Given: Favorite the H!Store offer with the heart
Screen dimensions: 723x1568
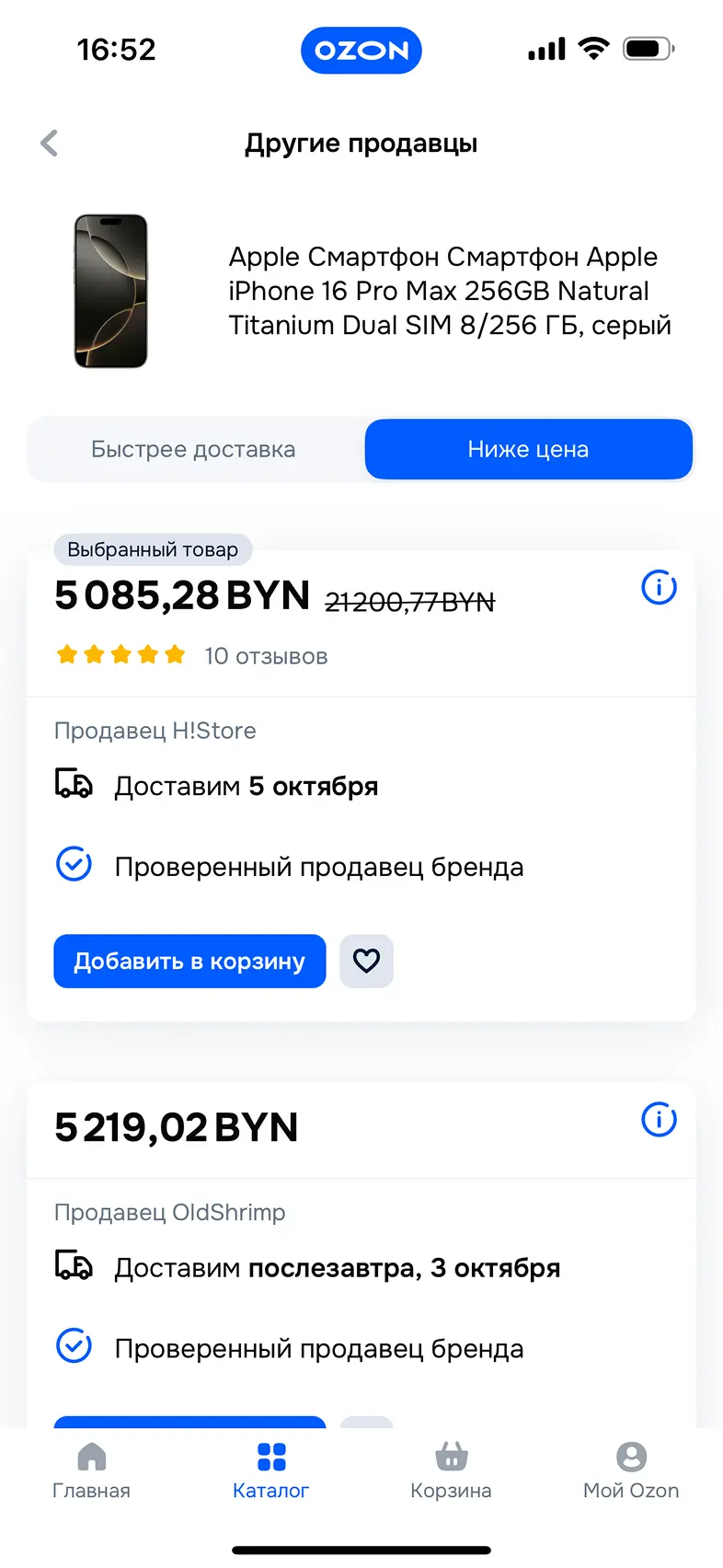Looking at the screenshot, I should (x=366, y=962).
